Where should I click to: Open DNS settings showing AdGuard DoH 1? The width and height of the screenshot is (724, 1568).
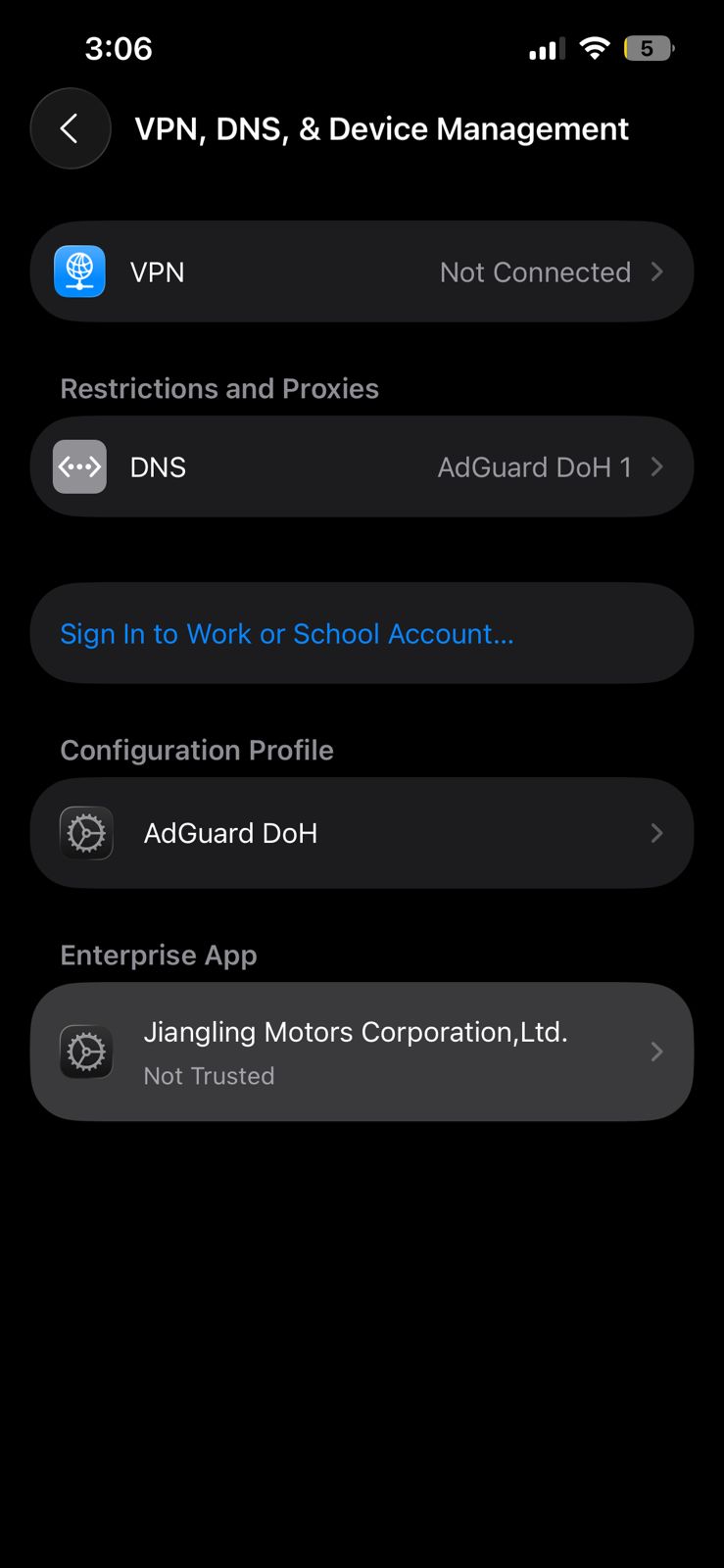pos(362,467)
